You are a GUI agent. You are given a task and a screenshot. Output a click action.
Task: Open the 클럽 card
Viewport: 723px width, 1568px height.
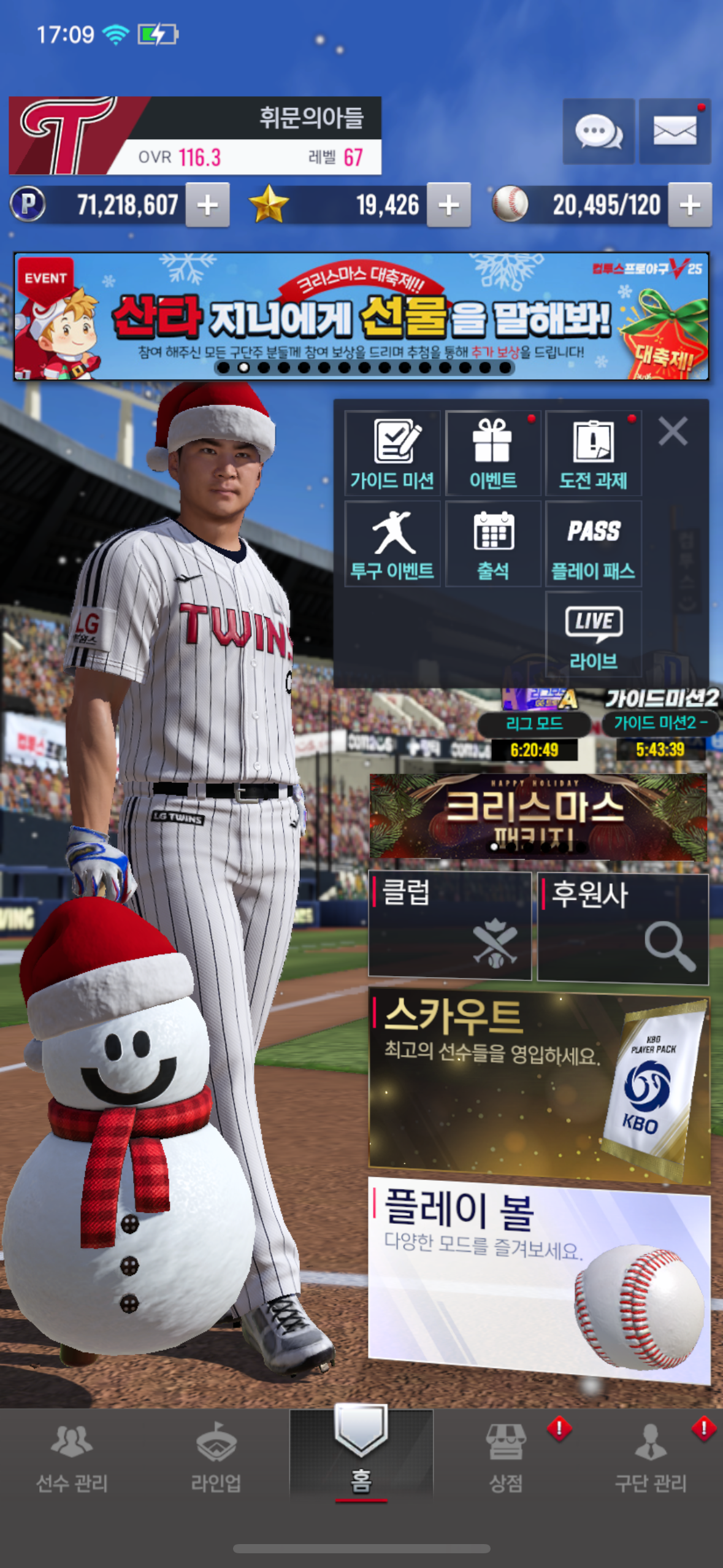pos(449,925)
